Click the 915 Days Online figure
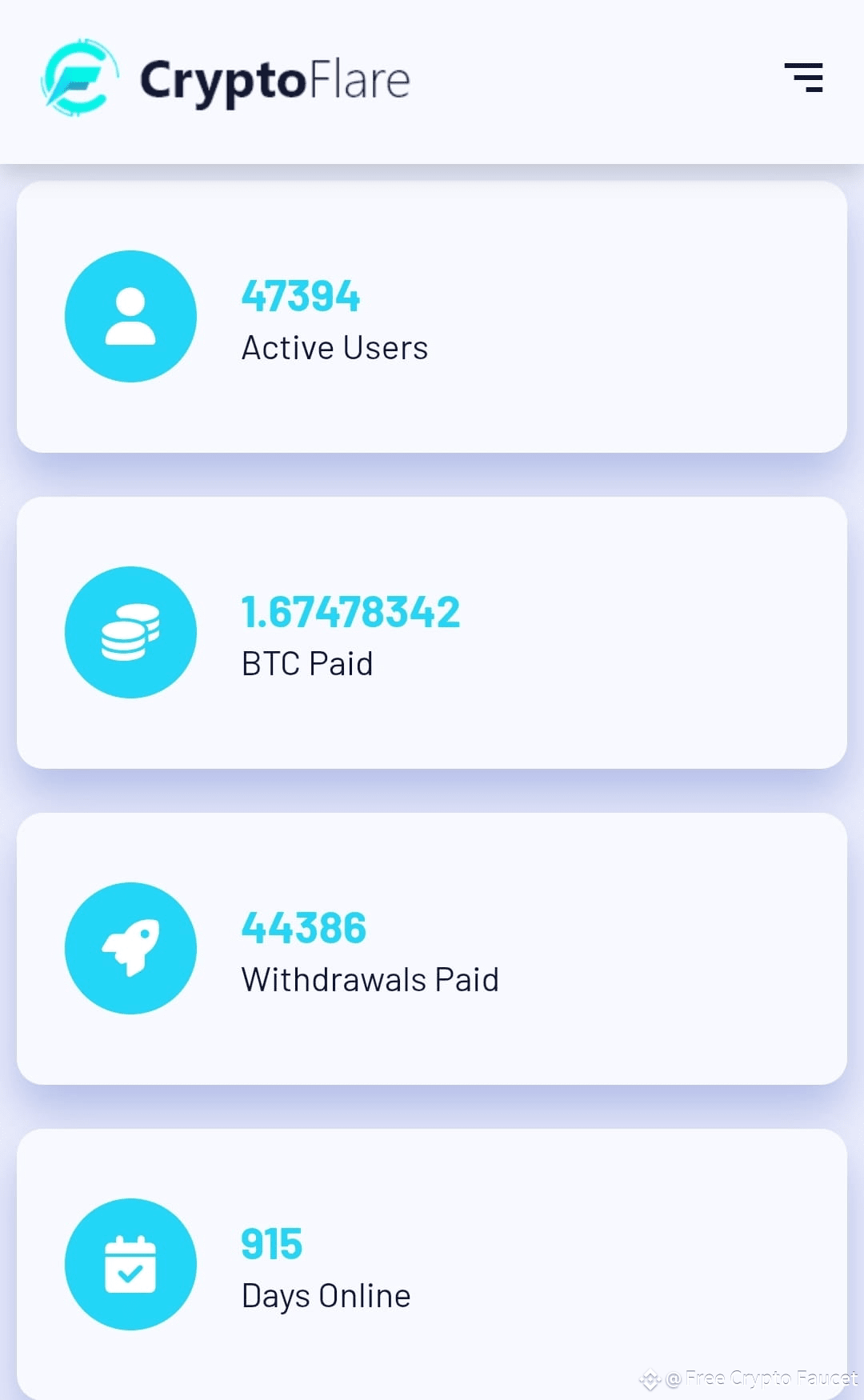Viewport: 864px width, 1400px height. tap(271, 1242)
